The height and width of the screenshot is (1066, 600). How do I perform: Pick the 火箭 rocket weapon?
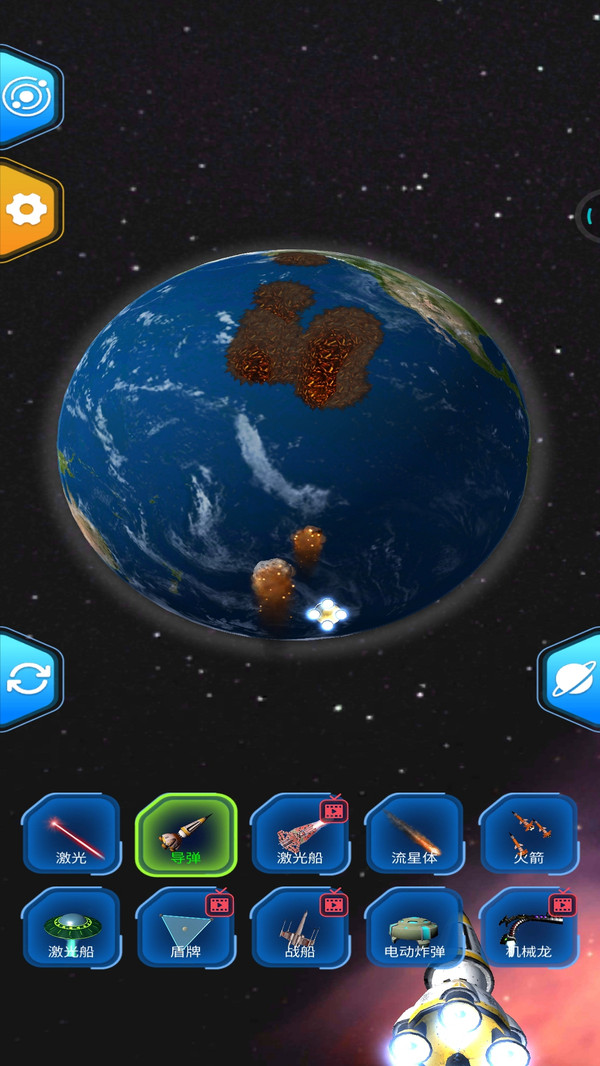point(528,834)
